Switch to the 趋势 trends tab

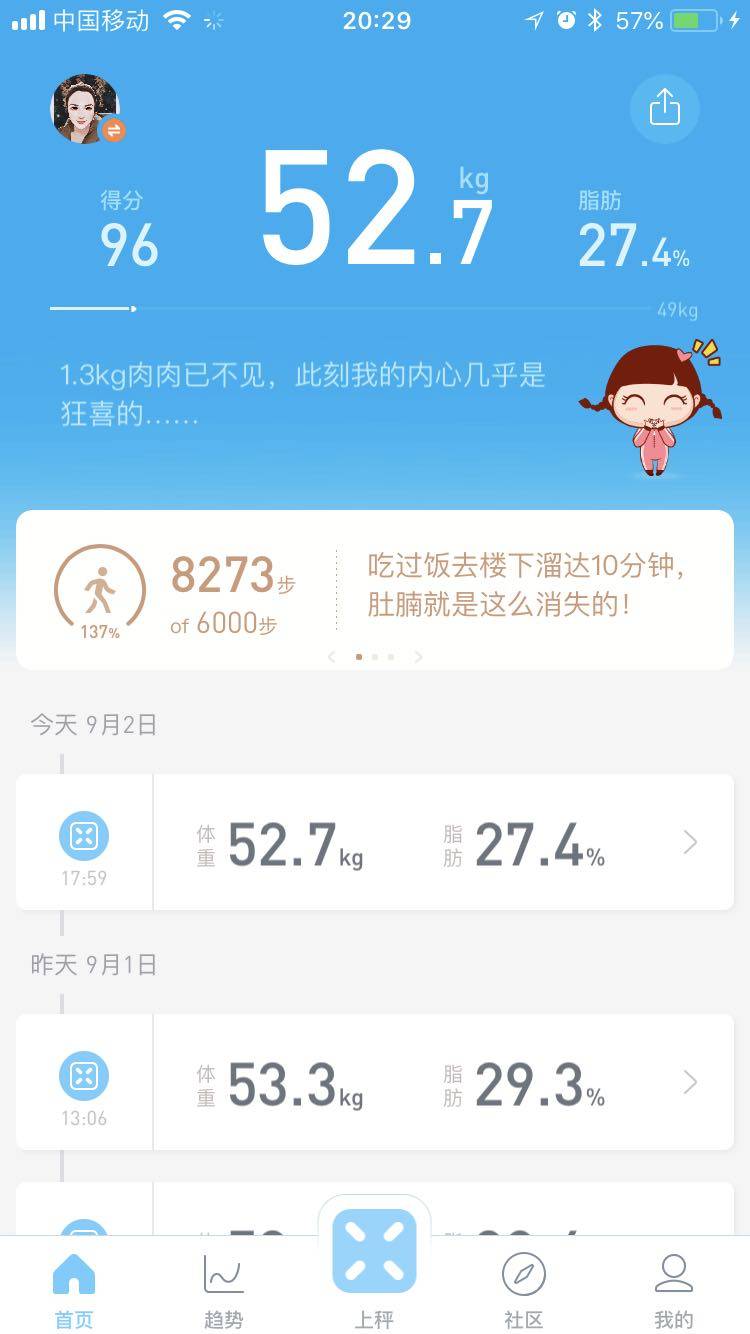pos(223,1290)
